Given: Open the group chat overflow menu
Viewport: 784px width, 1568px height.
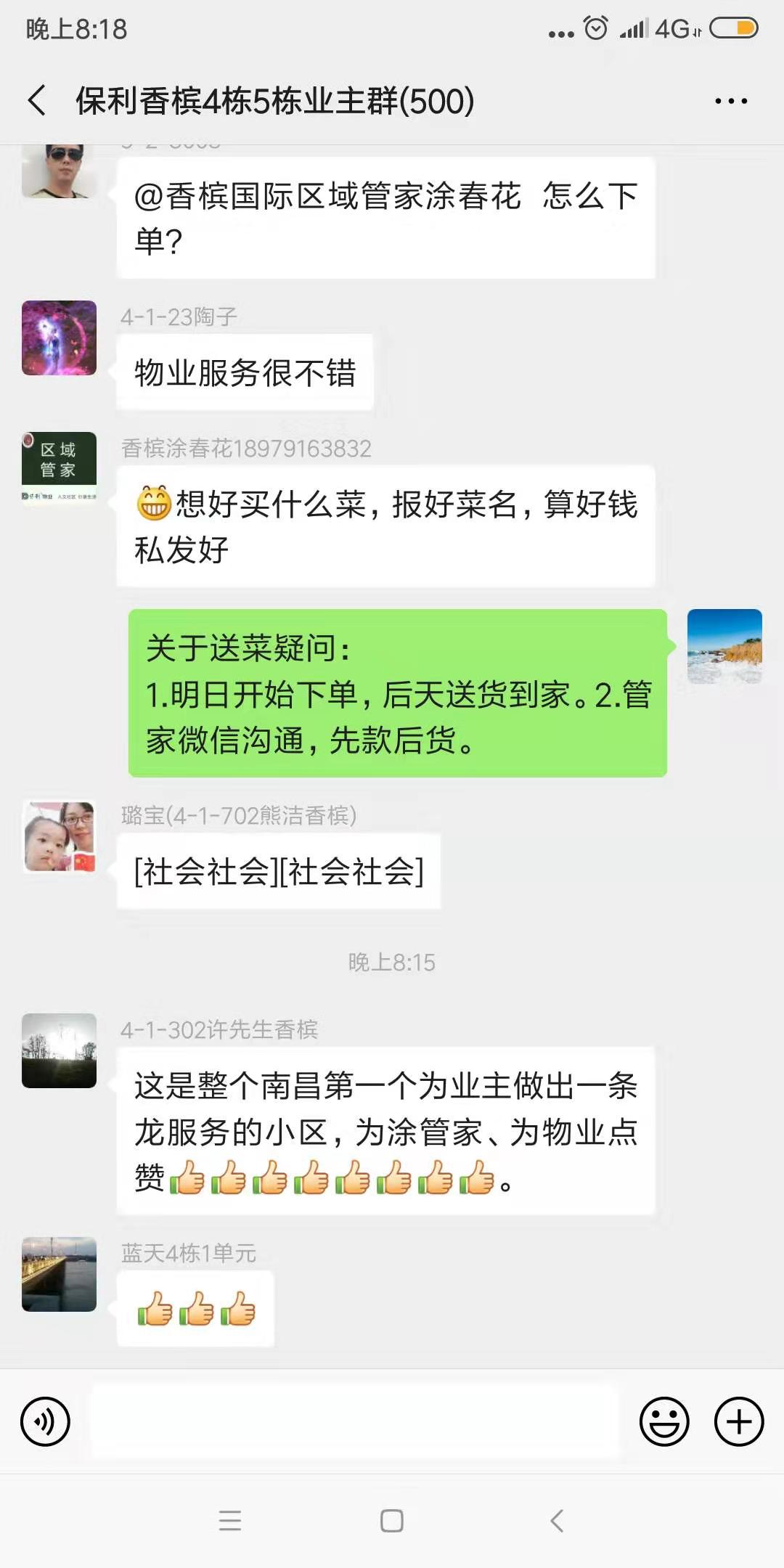Looking at the screenshot, I should pyautogui.click(x=730, y=101).
